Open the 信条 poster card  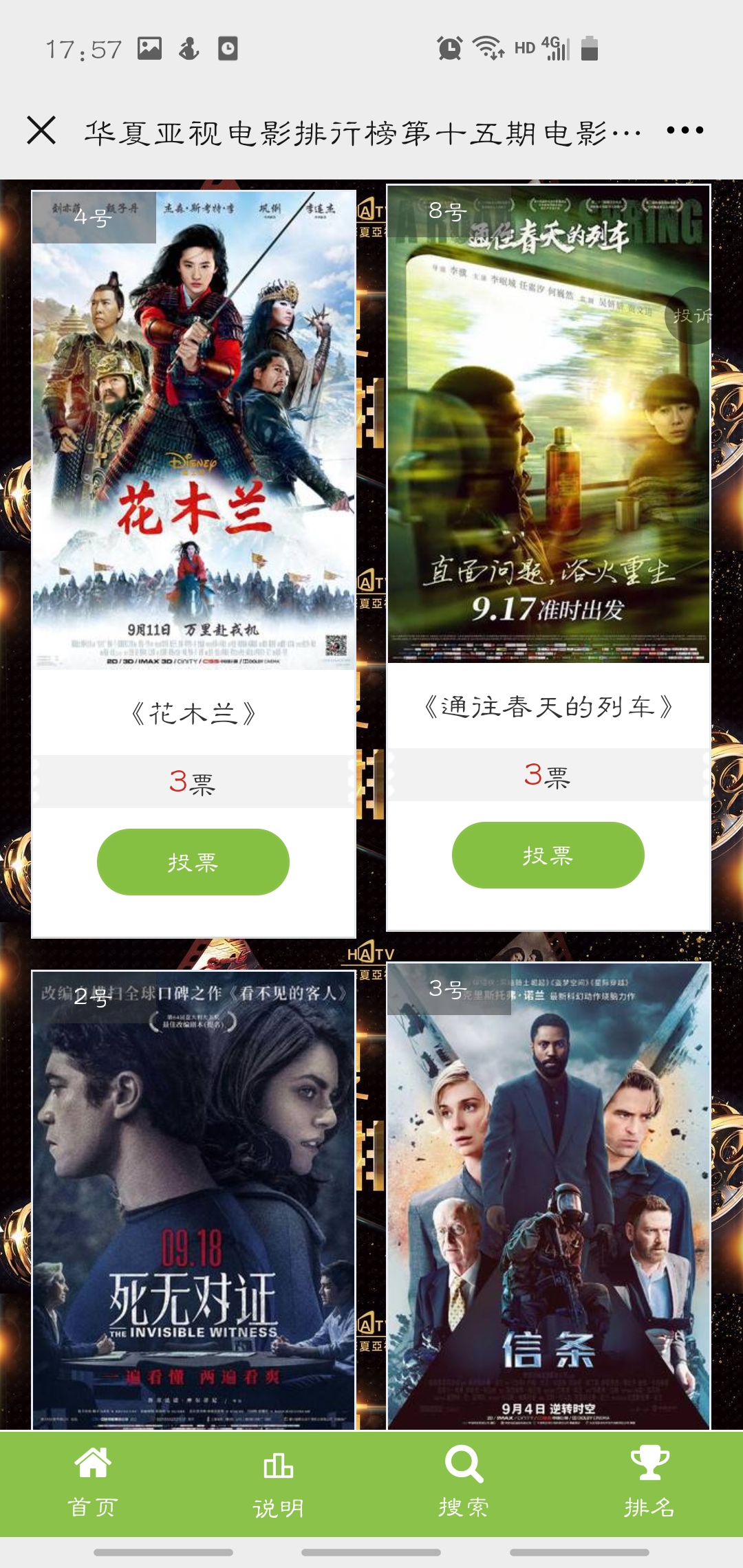(x=548, y=1197)
